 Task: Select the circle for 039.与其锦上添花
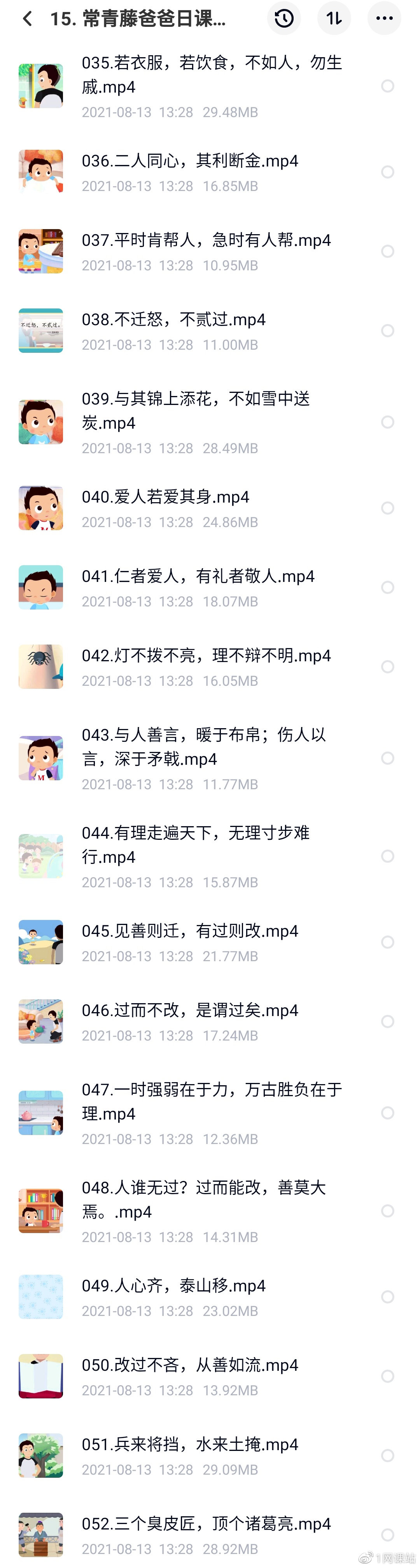[x=388, y=422]
